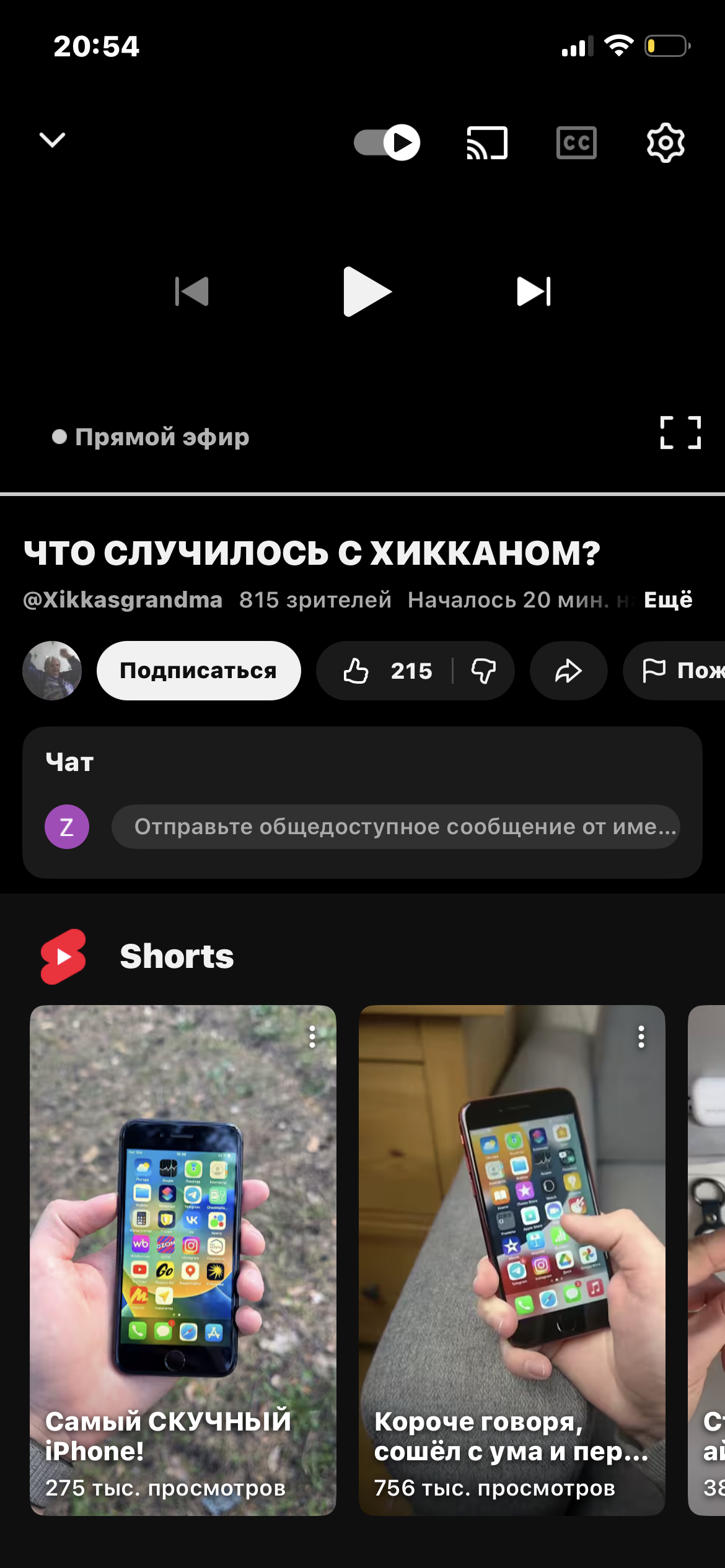Viewport: 725px width, 1568px height.
Task: Open options menu for "Самый СКУЧНЫЙ iPhone!" Short
Action: click(x=312, y=1037)
